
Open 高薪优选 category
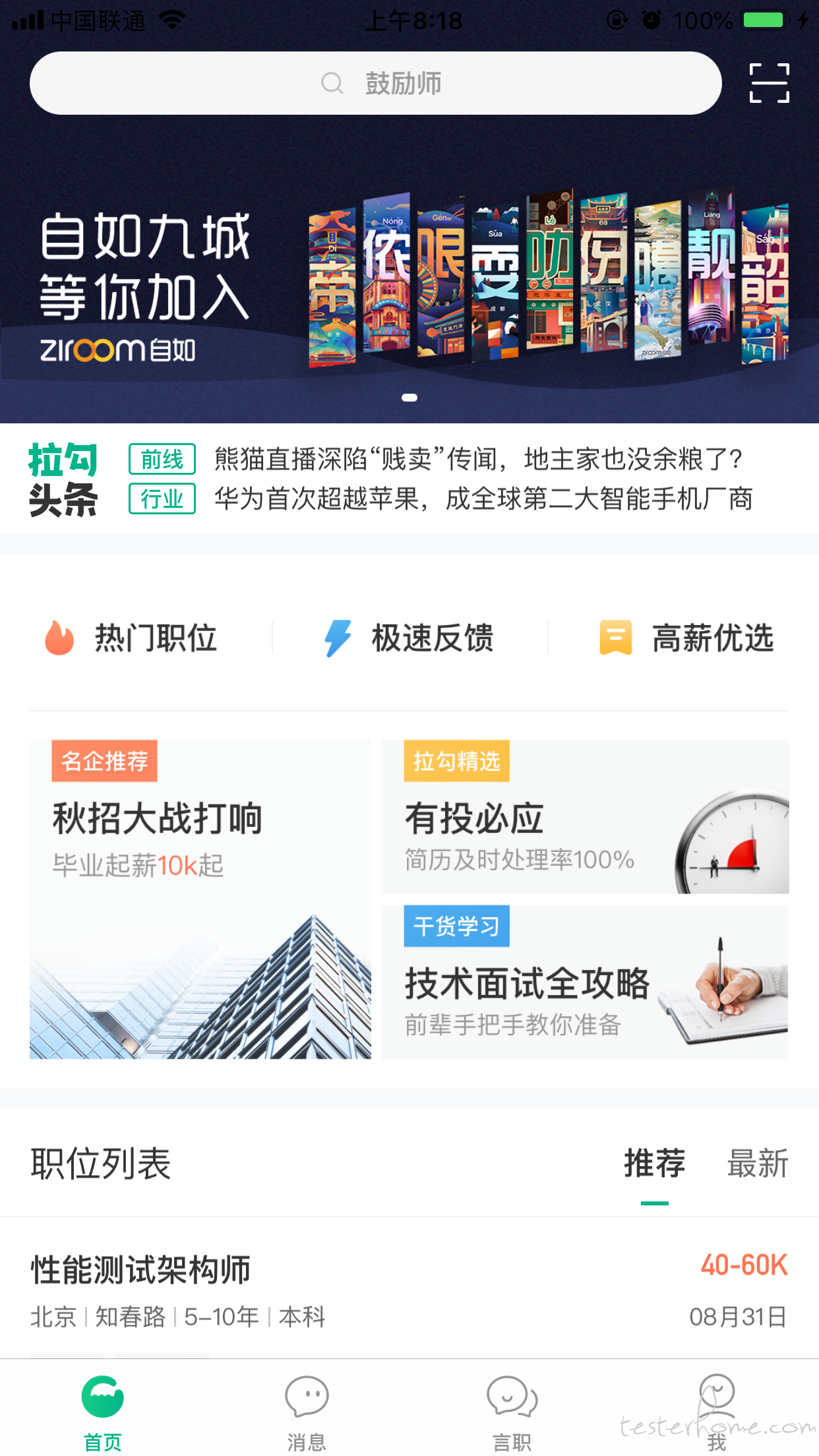pos(687,638)
